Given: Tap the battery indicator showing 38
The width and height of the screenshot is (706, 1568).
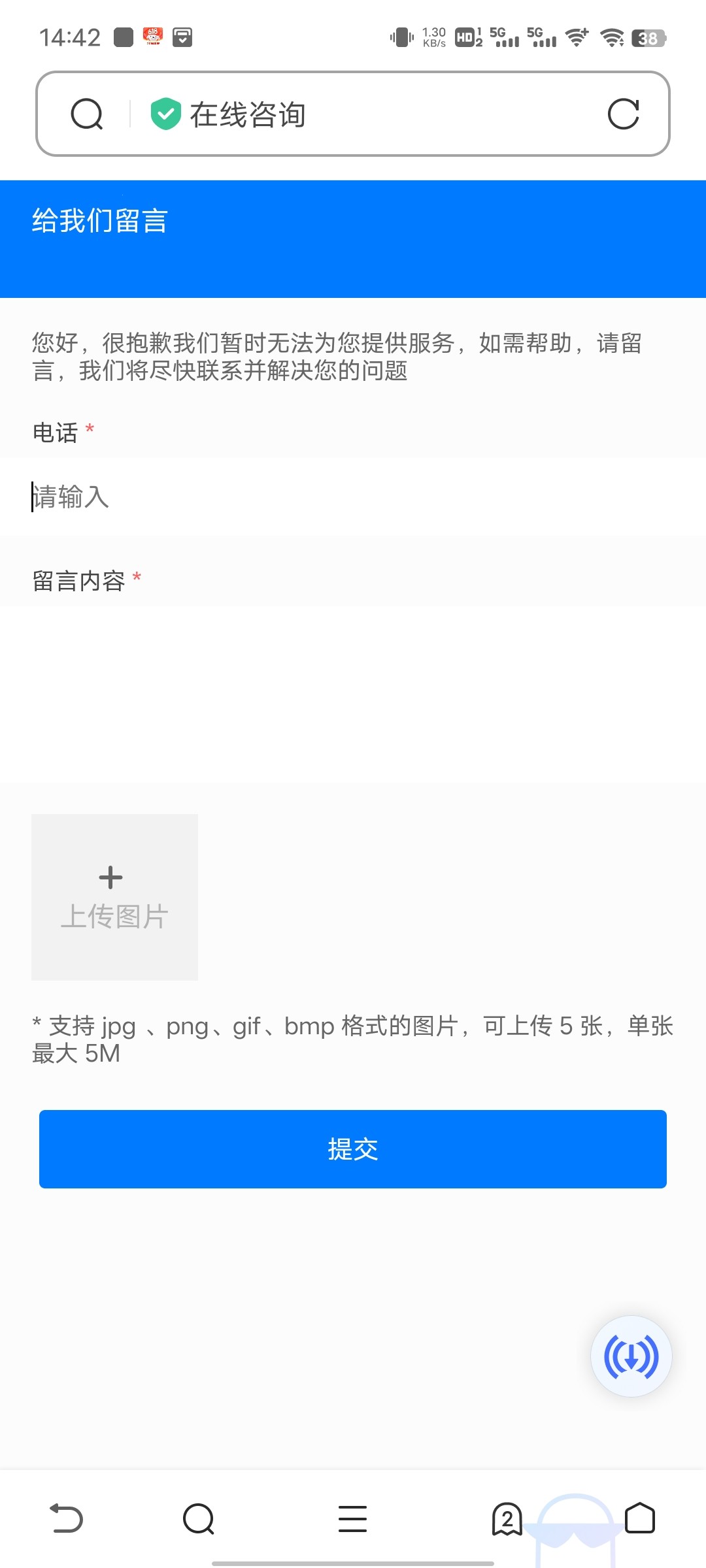Looking at the screenshot, I should (x=648, y=39).
